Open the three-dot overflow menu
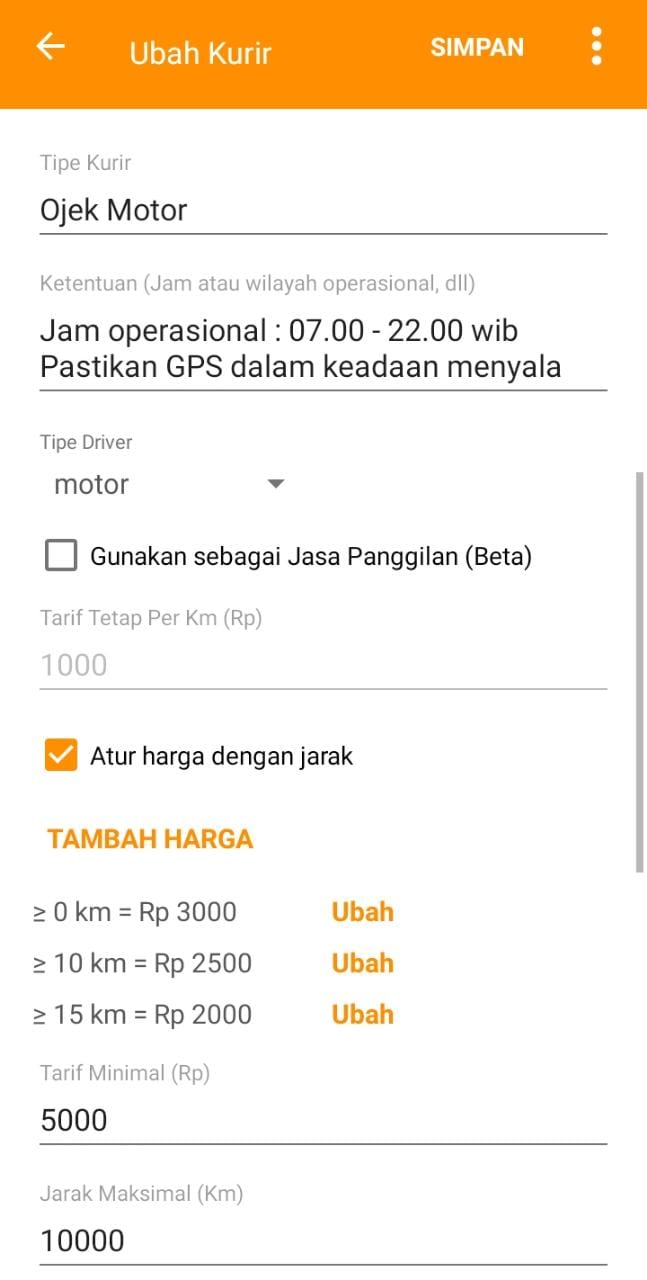The height and width of the screenshot is (1280, 647). 596,47
